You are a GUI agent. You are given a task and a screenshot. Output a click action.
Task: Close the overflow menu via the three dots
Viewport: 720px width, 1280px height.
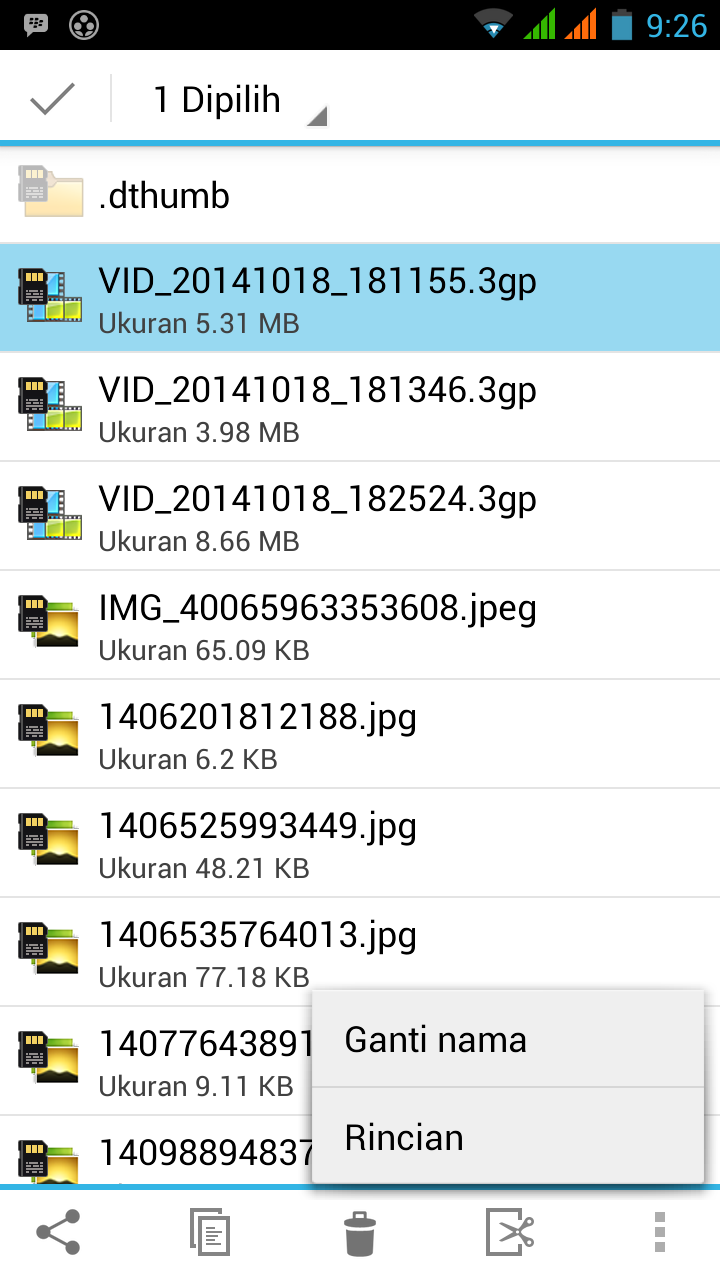coord(660,1233)
